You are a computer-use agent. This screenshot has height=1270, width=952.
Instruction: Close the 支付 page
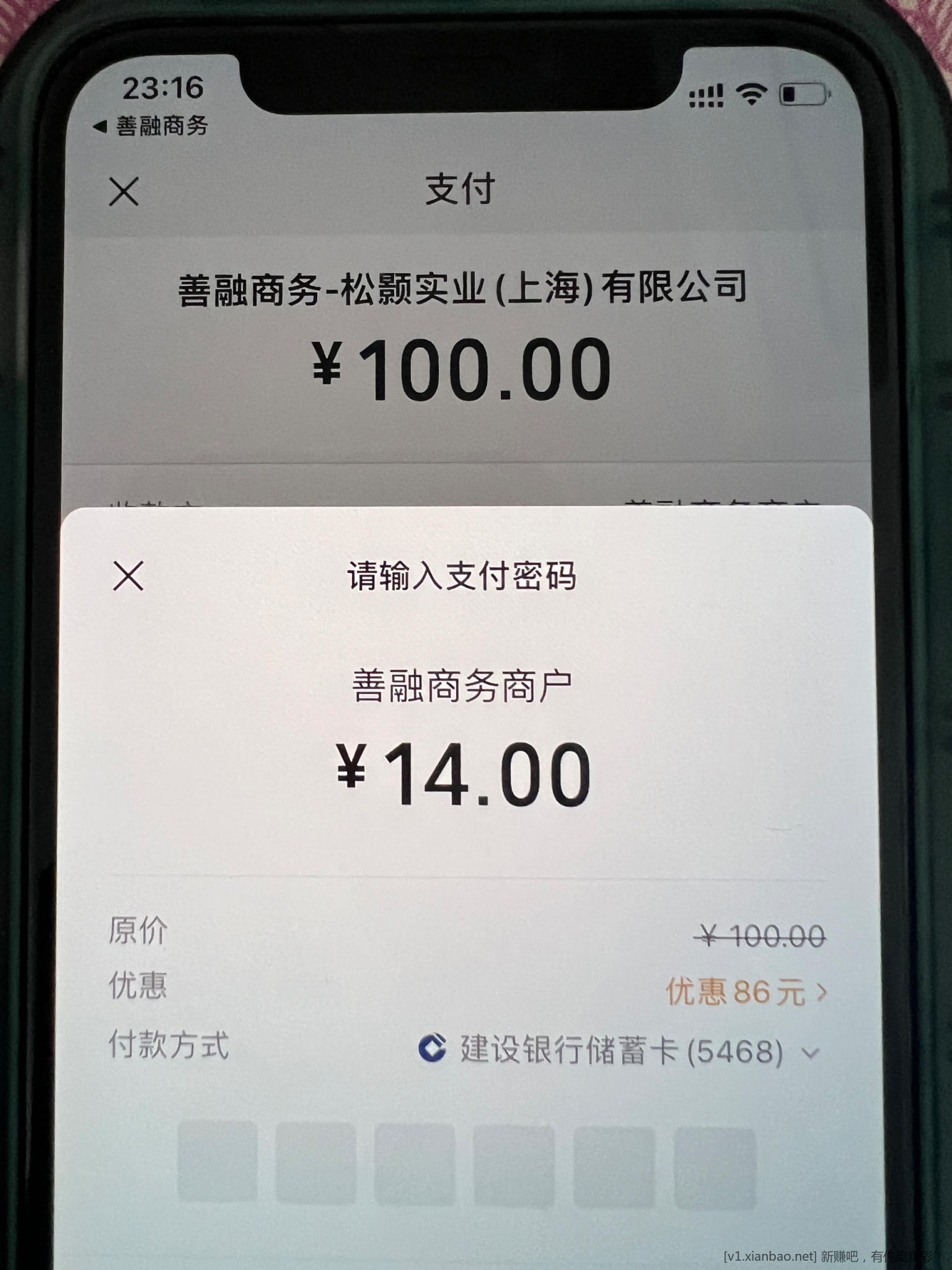[124, 191]
